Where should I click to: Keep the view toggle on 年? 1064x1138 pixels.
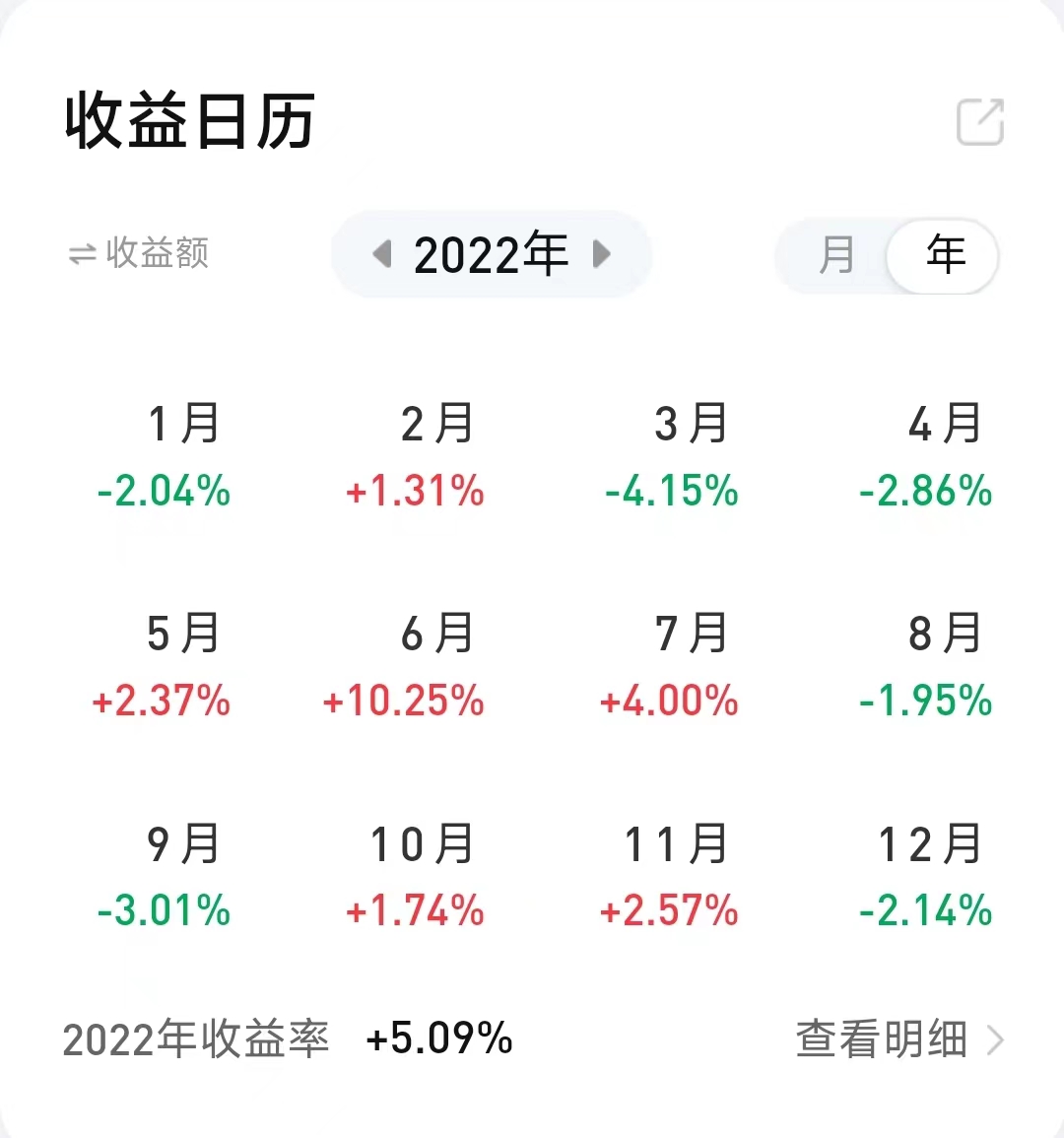click(x=941, y=256)
